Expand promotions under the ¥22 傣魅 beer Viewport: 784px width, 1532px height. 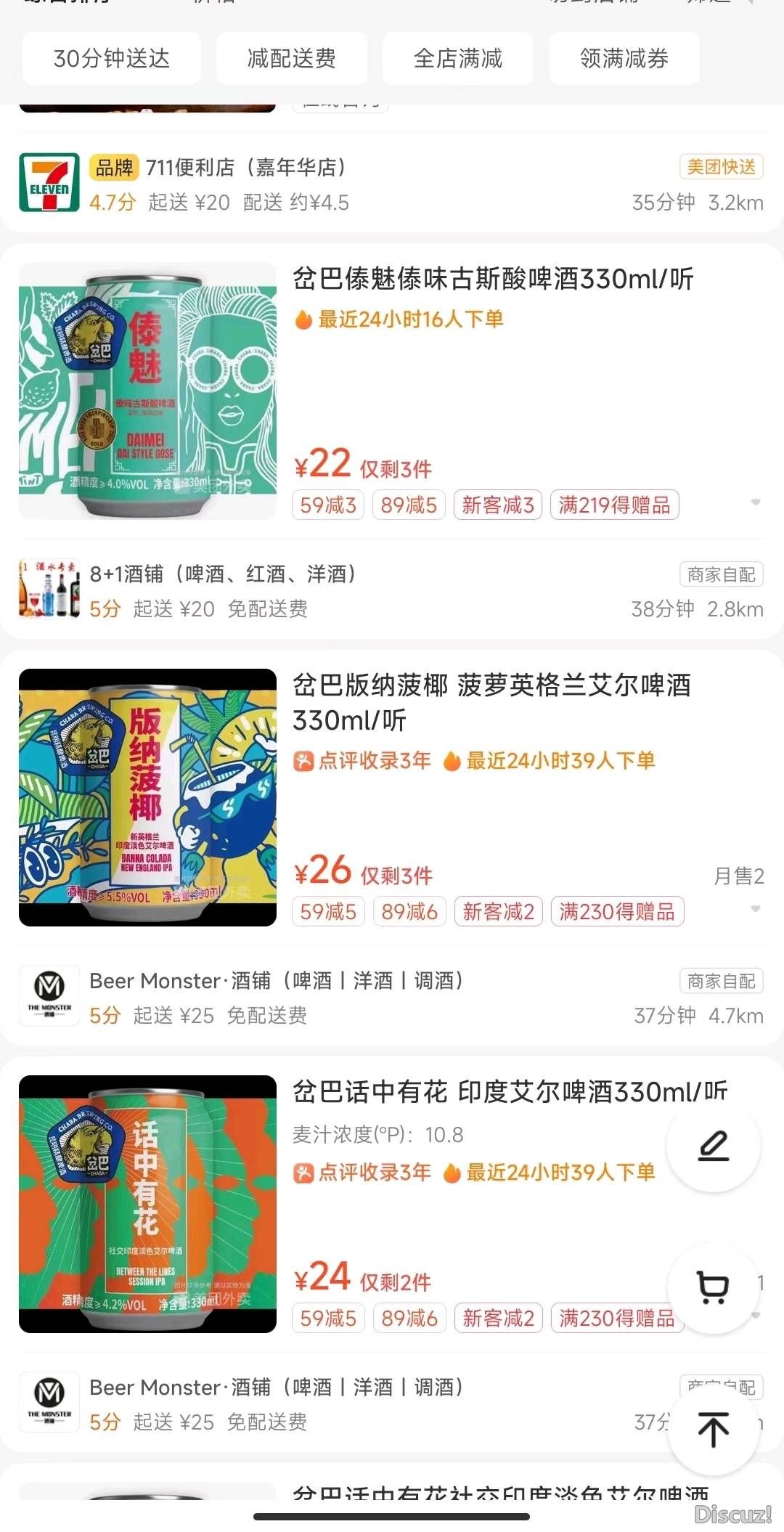(755, 502)
